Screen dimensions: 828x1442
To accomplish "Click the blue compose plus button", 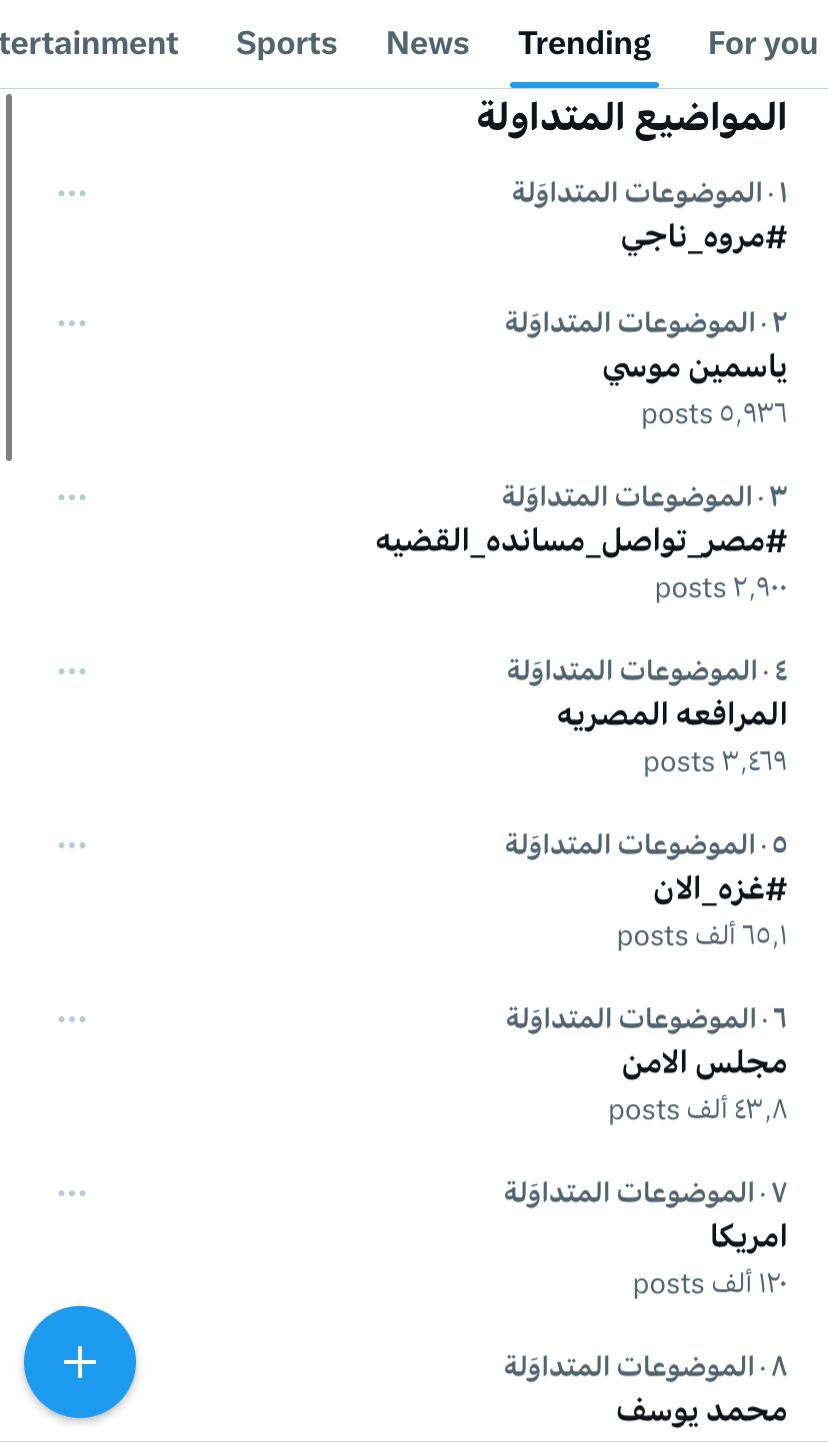I will tap(79, 1362).
